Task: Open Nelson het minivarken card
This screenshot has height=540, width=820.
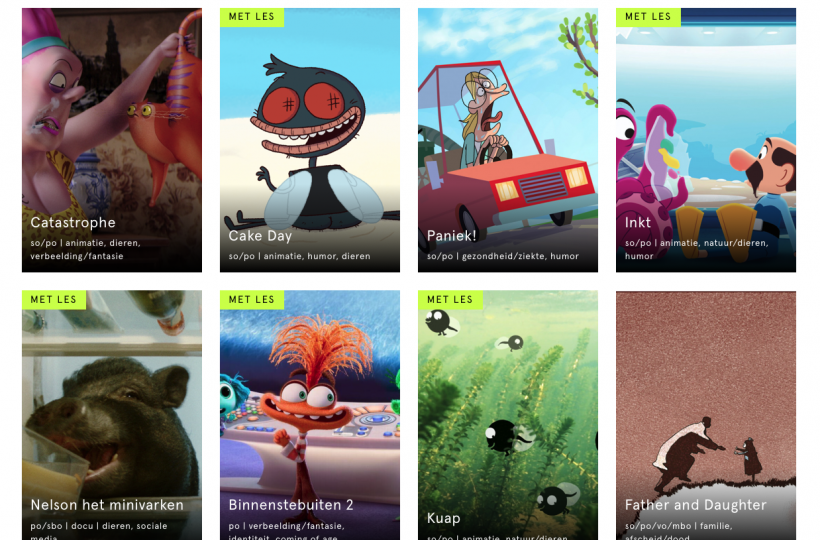Action: point(112,416)
